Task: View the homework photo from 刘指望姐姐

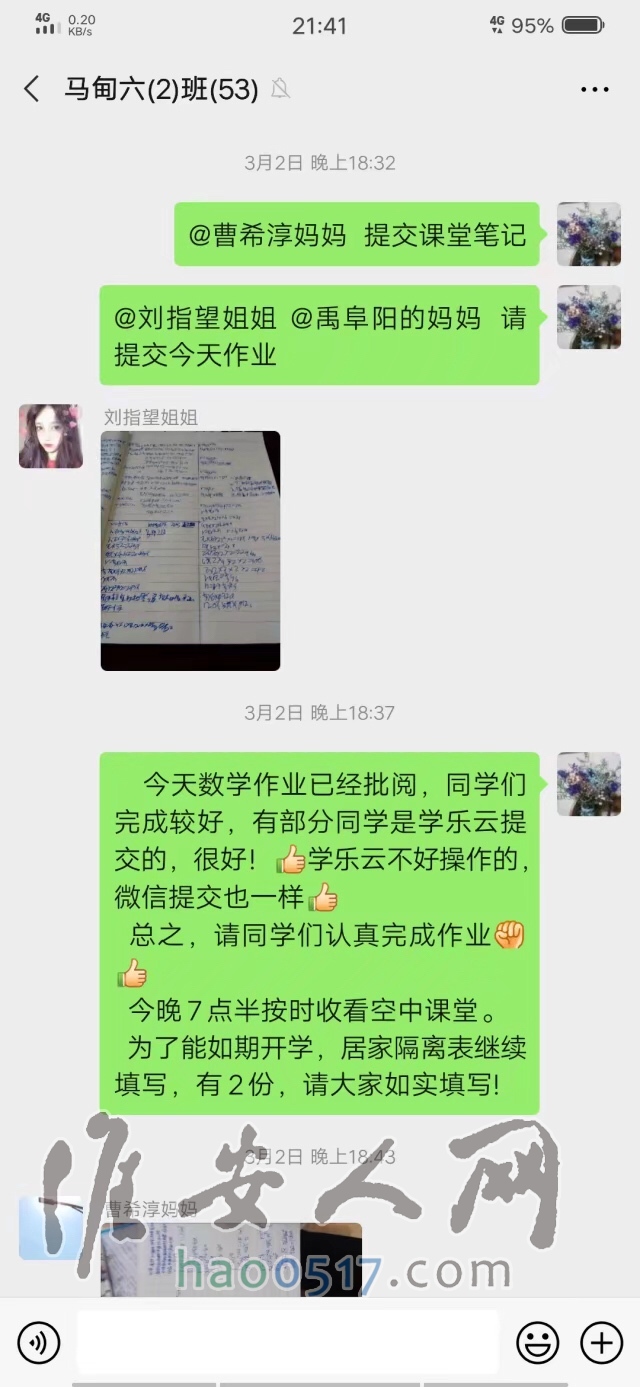Action: point(190,550)
